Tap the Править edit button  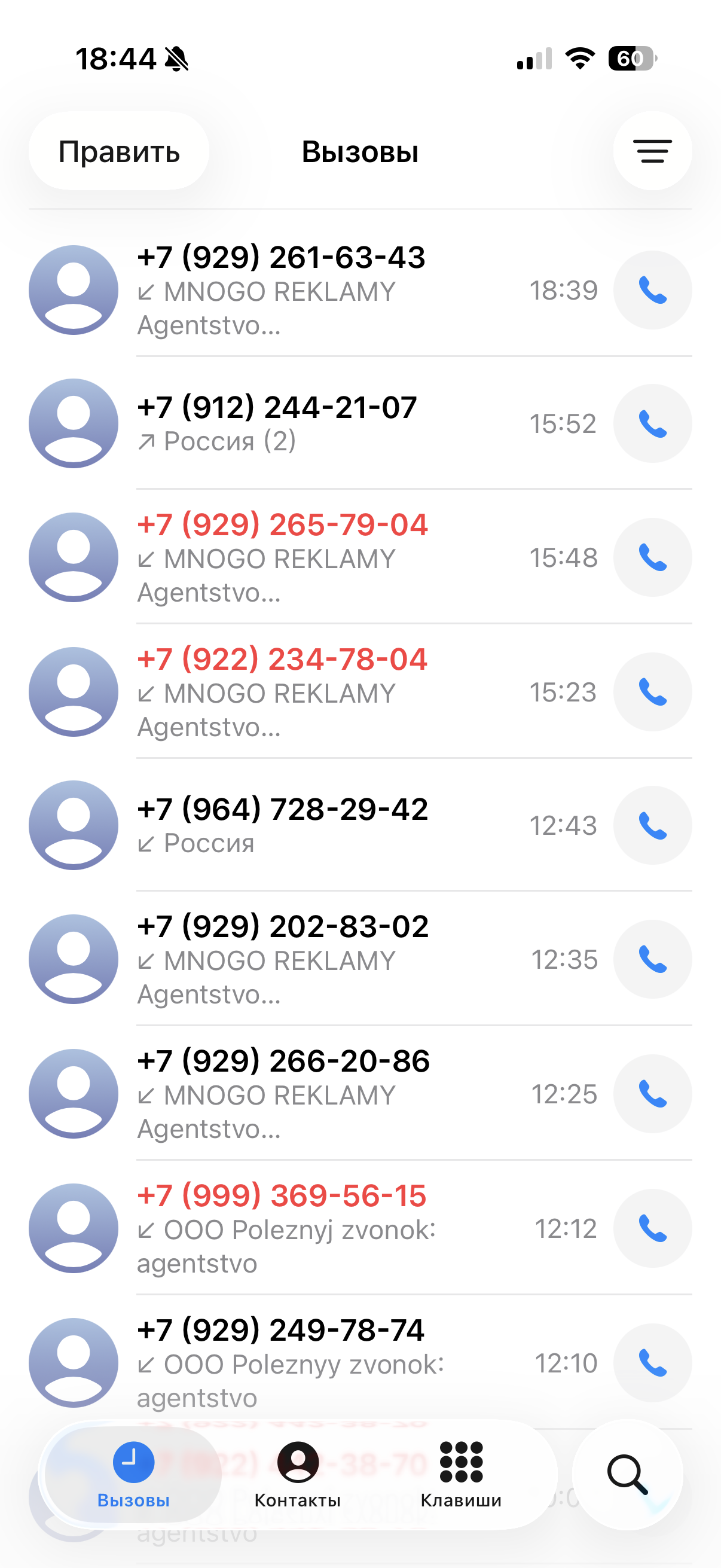118,151
